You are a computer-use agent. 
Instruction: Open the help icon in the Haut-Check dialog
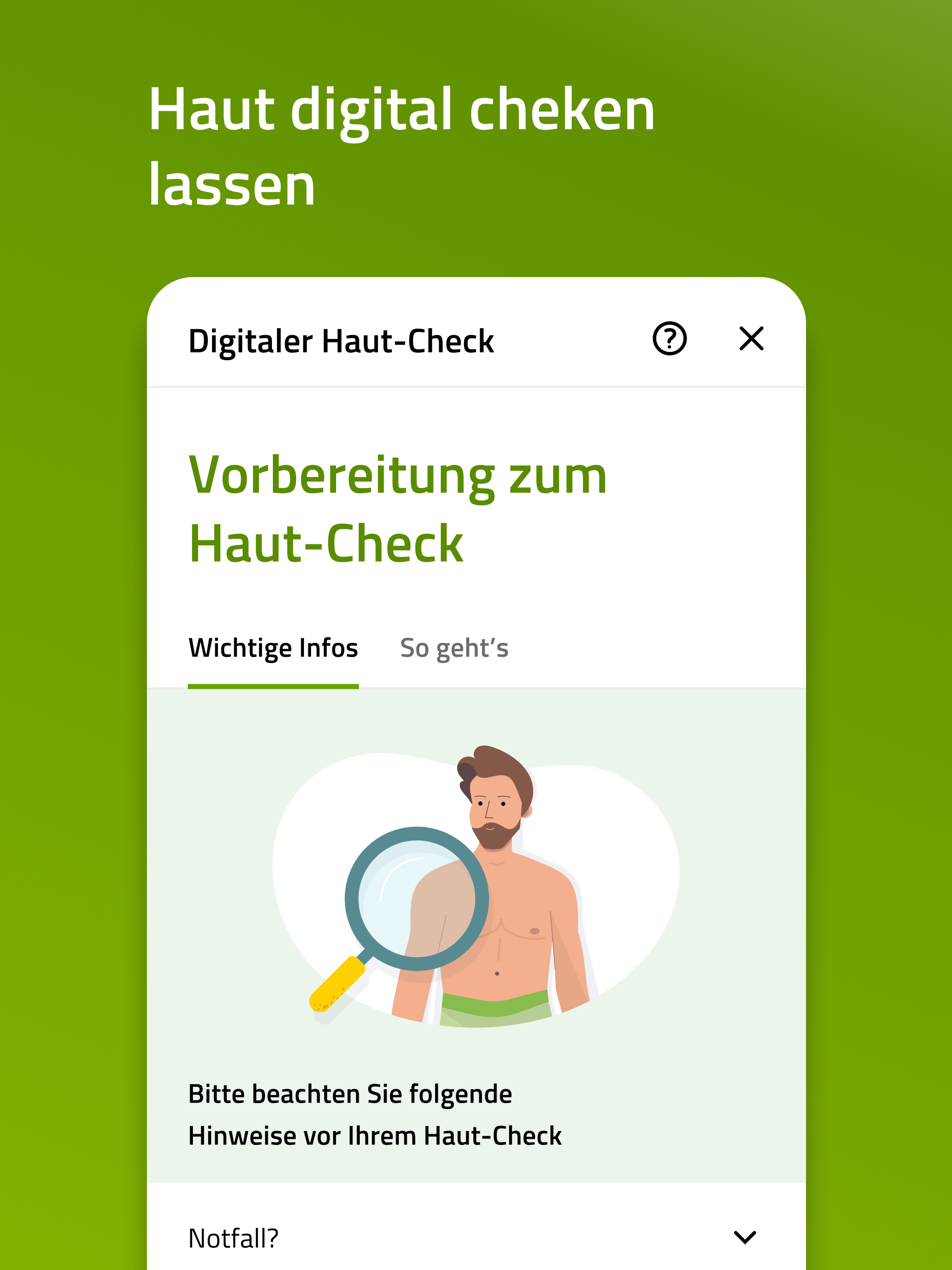[x=671, y=339]
